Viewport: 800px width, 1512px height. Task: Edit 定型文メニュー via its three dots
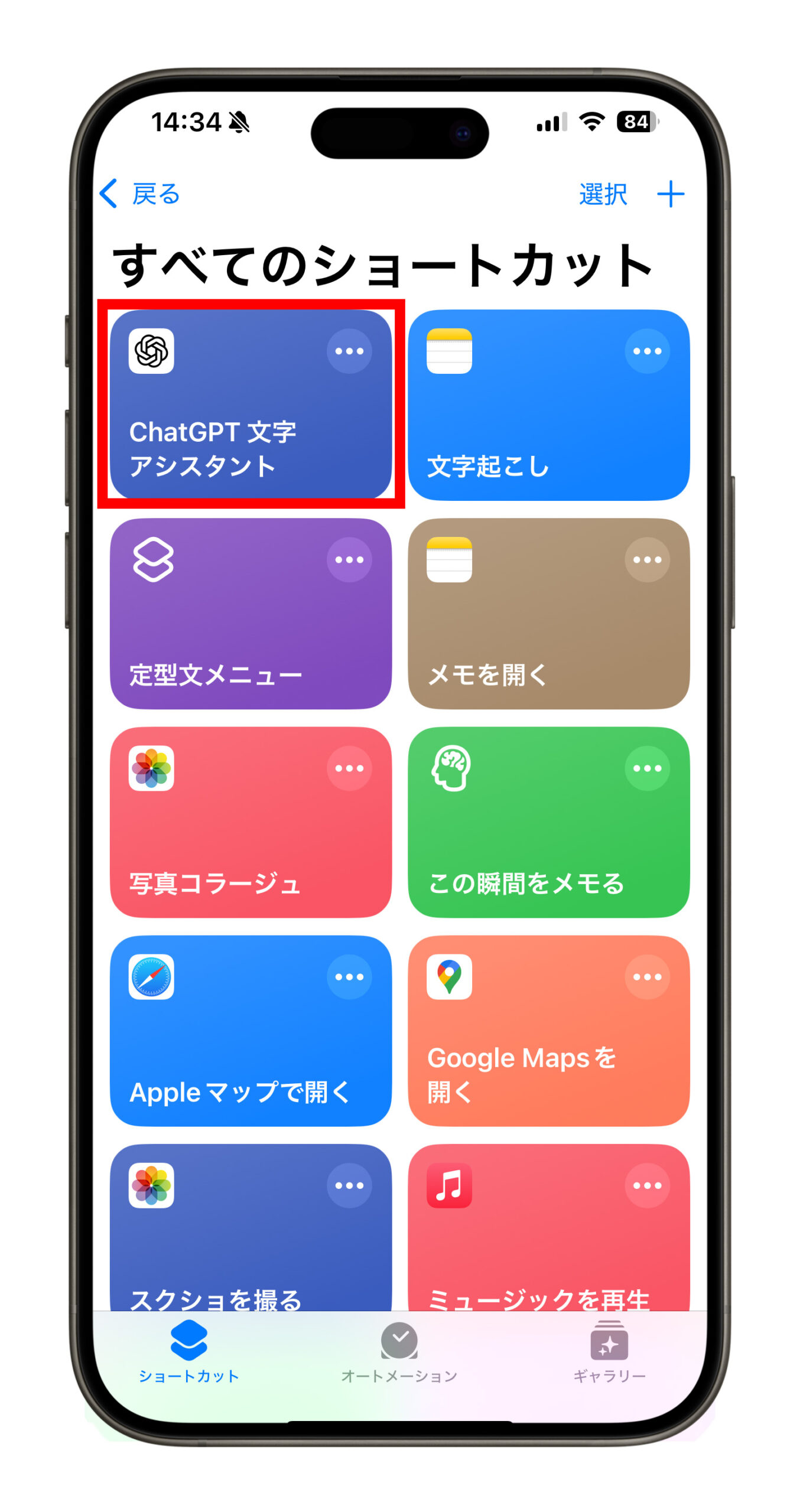pyautogui.click(x=349, y=560)
